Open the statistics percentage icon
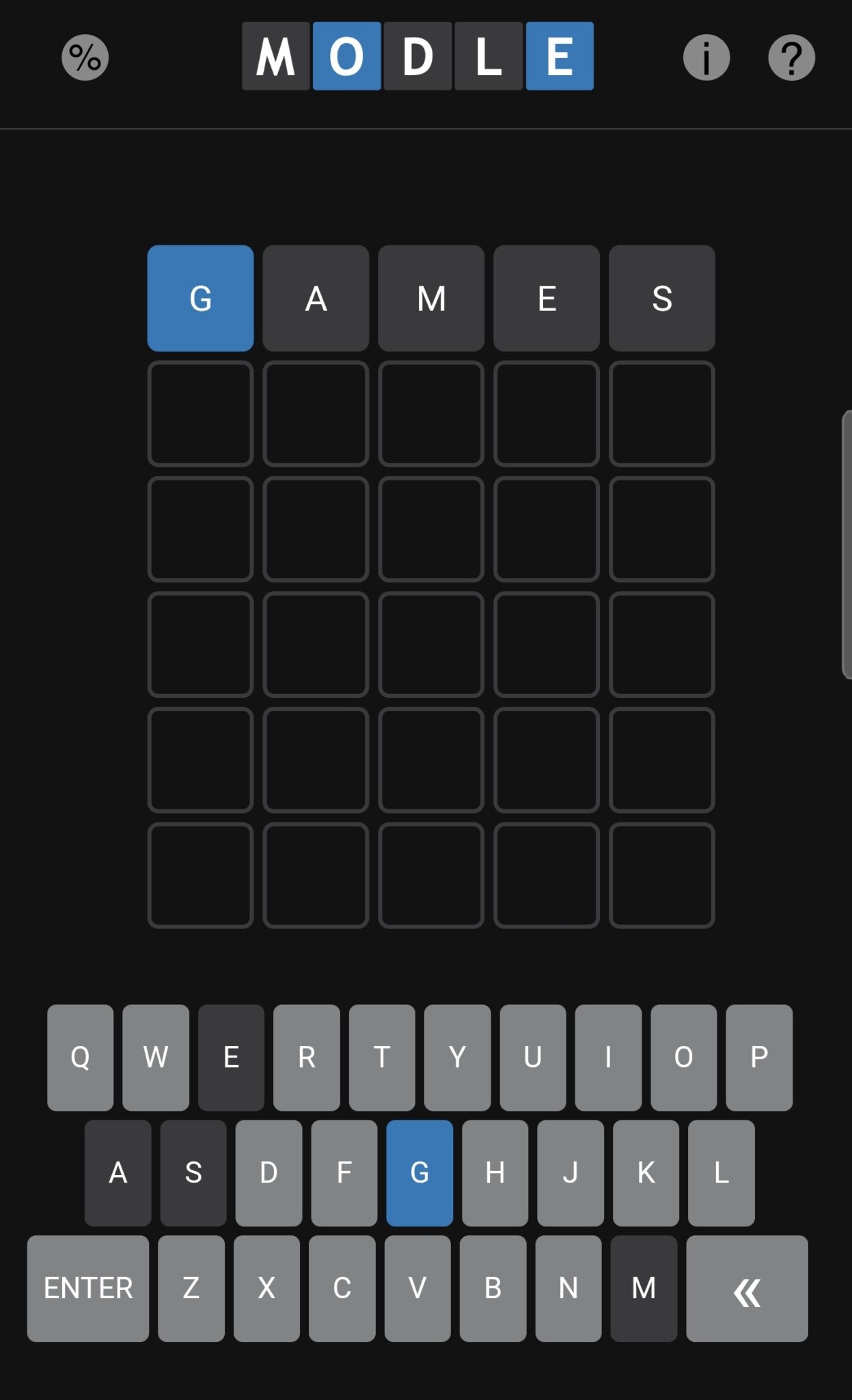 pos(84,57)
